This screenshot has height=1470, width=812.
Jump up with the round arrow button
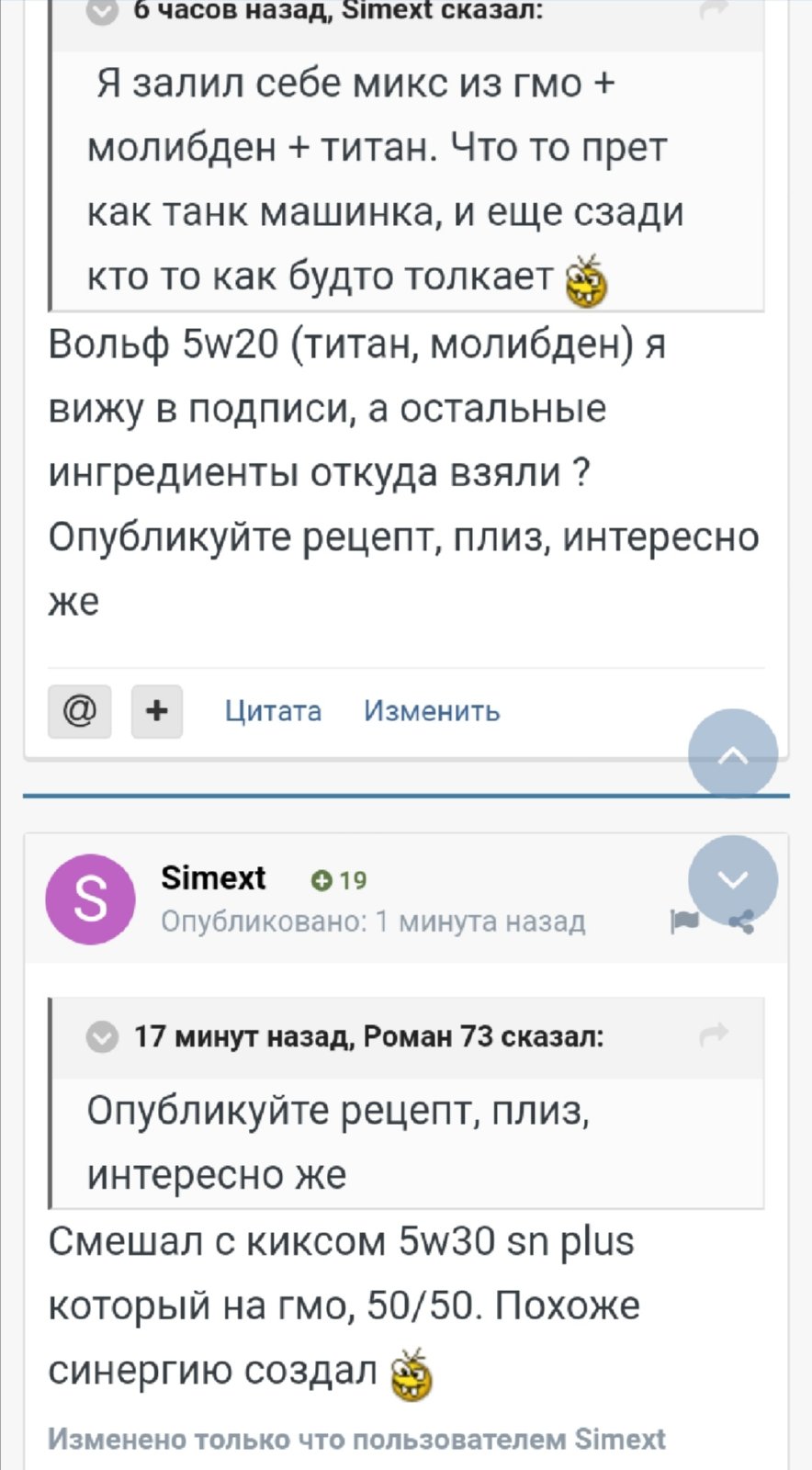point(733,753)
